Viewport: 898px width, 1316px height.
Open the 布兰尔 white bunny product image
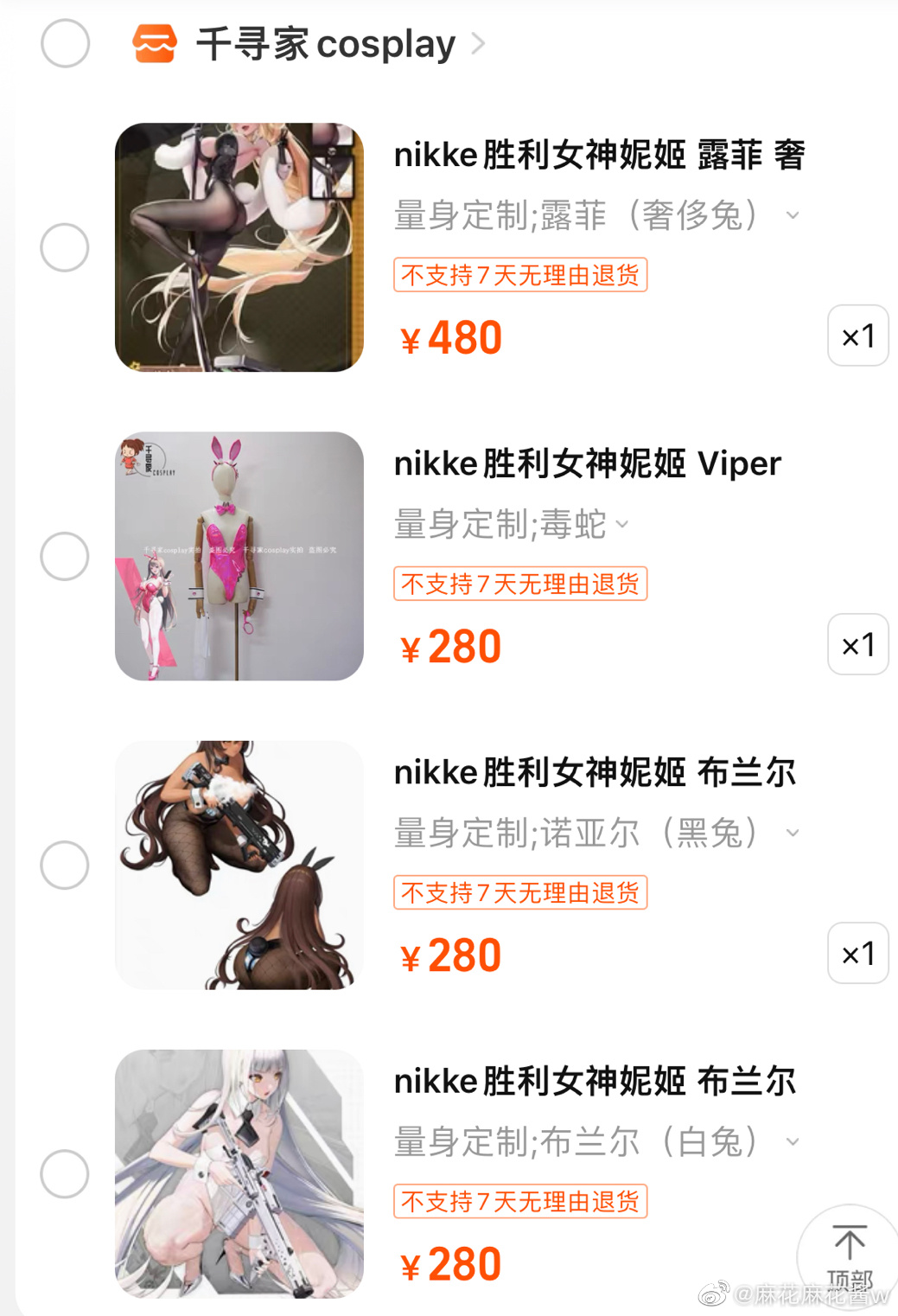[239, 1173]
